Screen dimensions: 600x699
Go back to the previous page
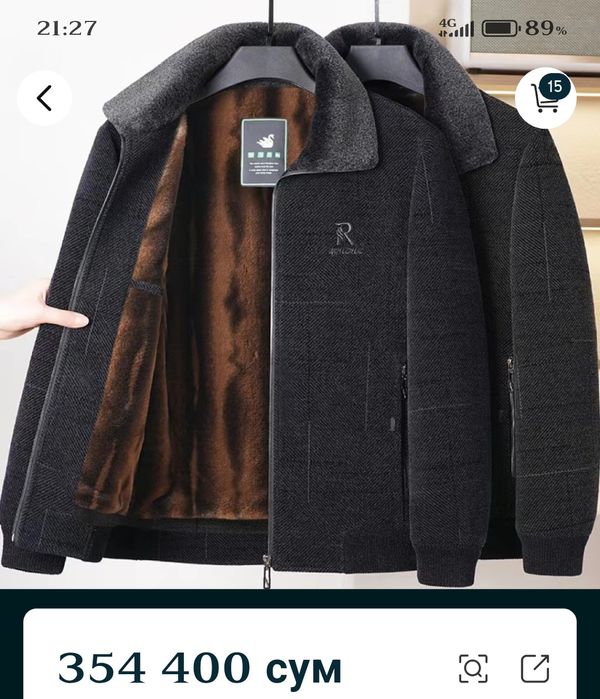(44, 98)
